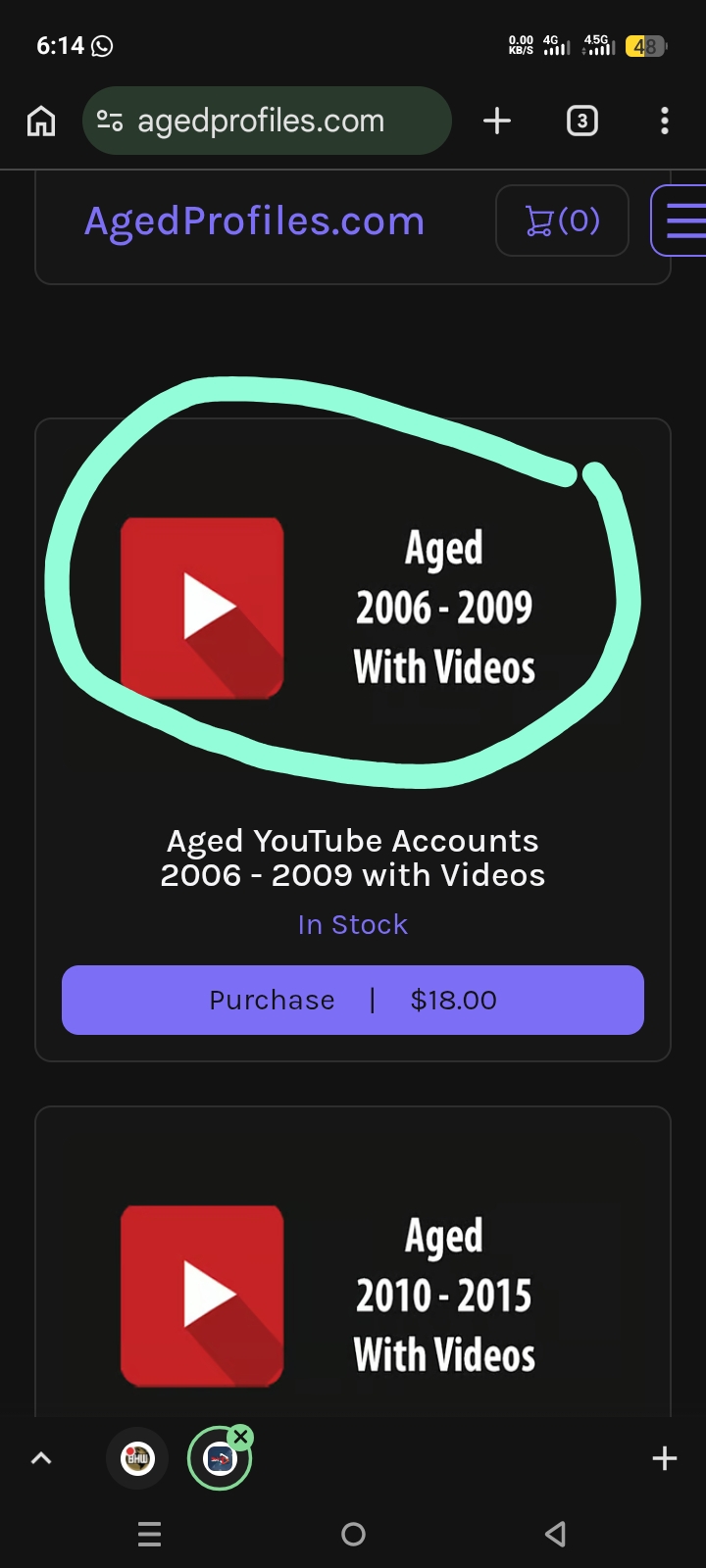Go to the browser home page
This screenshot has height=1568, width=706.
coord(41,121)
